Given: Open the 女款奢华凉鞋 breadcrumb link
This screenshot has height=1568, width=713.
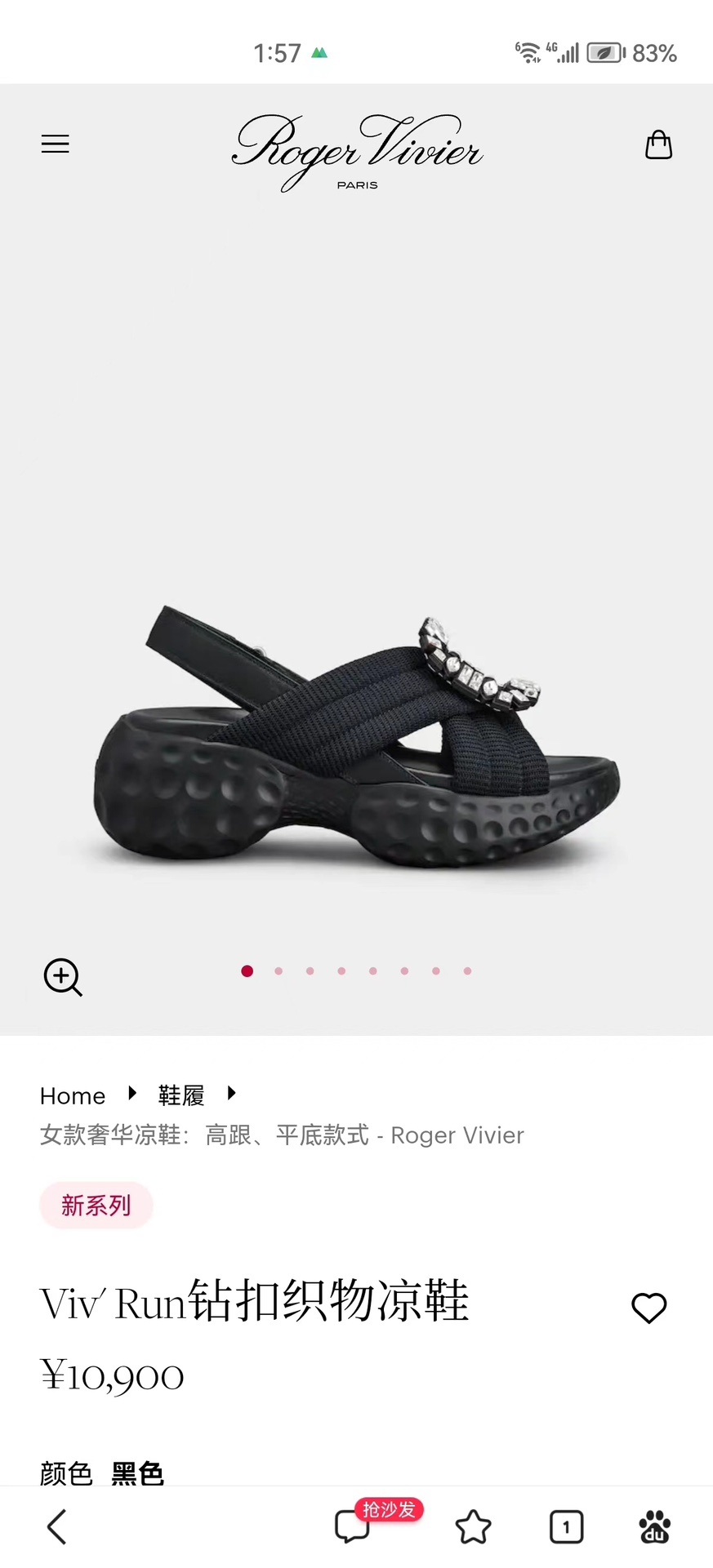Looking at the screenshot, I should click(282, 1135).
